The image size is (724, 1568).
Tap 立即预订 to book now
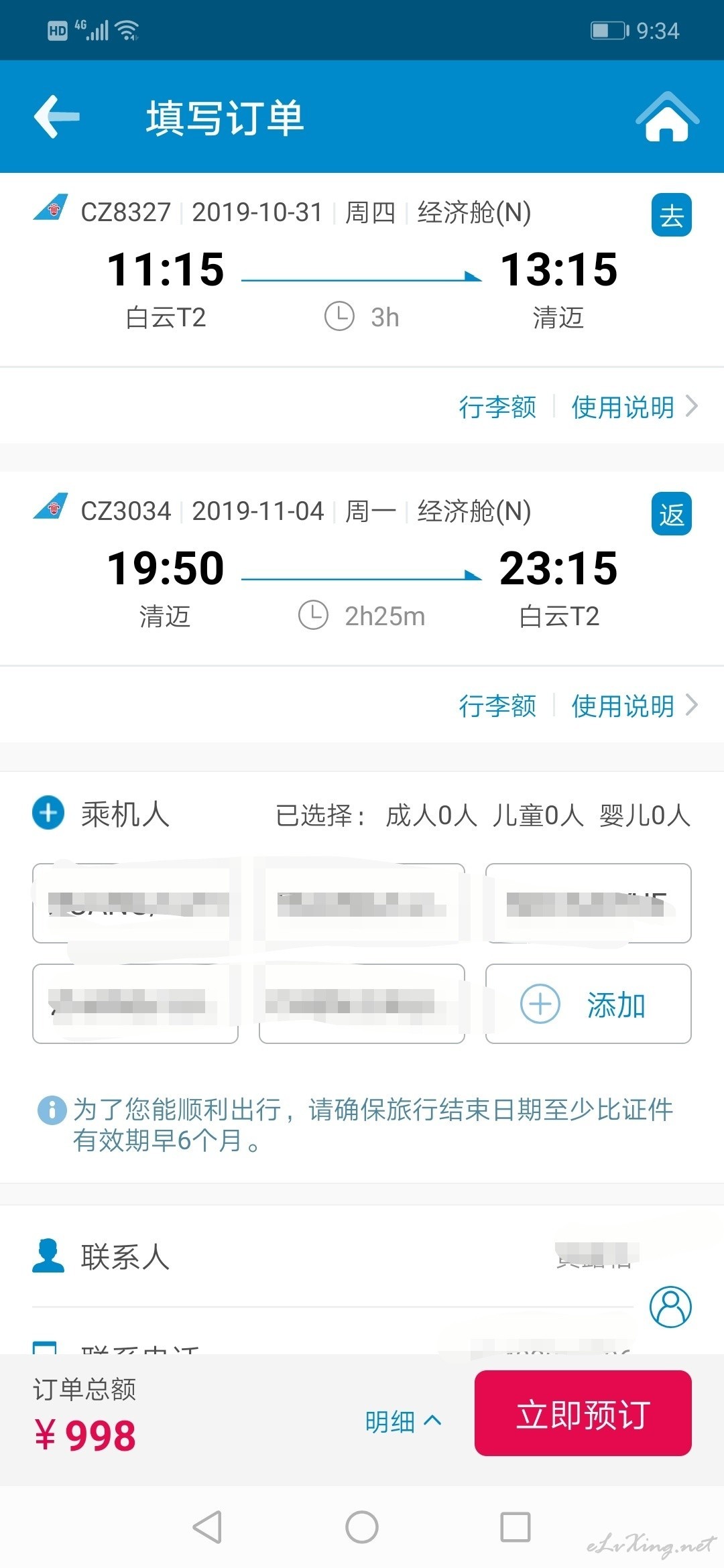click(x=583, y=1413)
